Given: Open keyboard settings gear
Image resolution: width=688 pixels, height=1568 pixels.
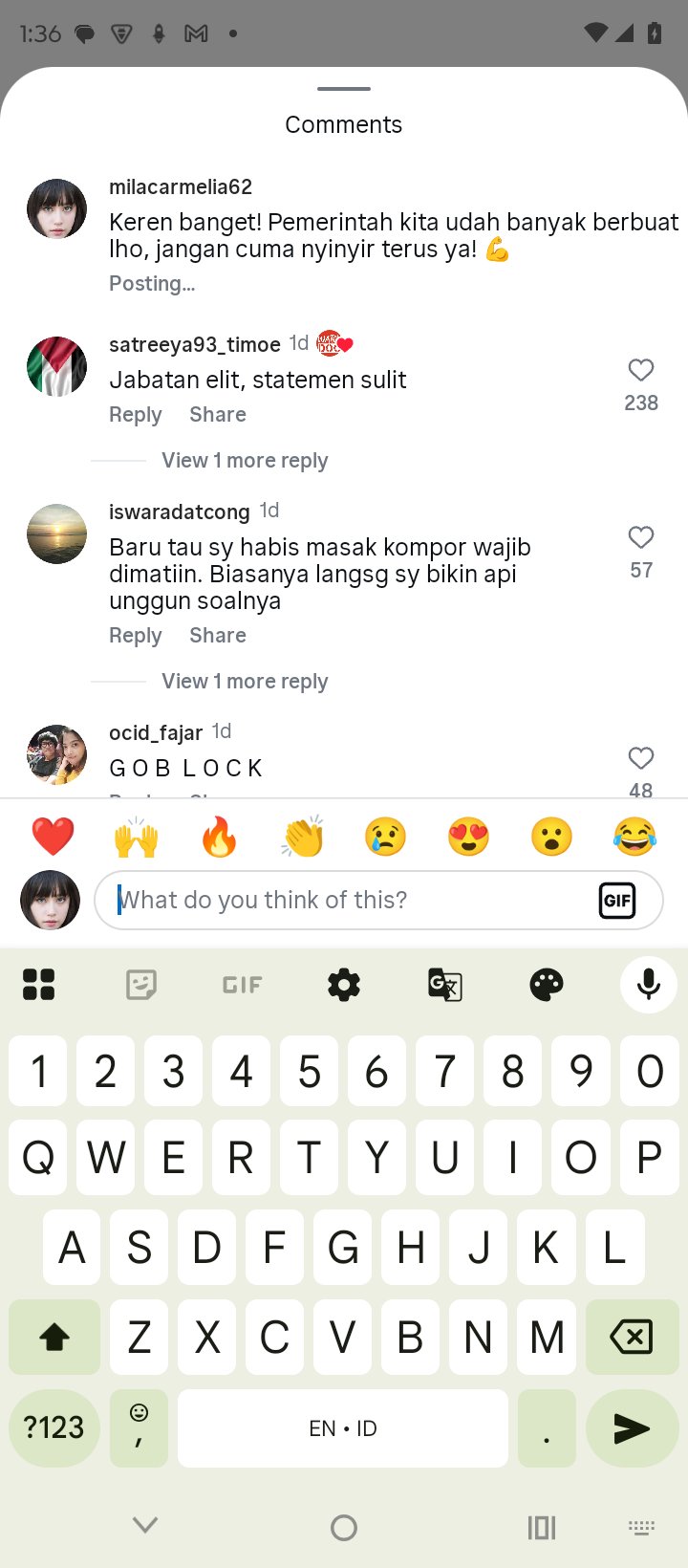Looking at the screenshot, I should click(344, 984).
